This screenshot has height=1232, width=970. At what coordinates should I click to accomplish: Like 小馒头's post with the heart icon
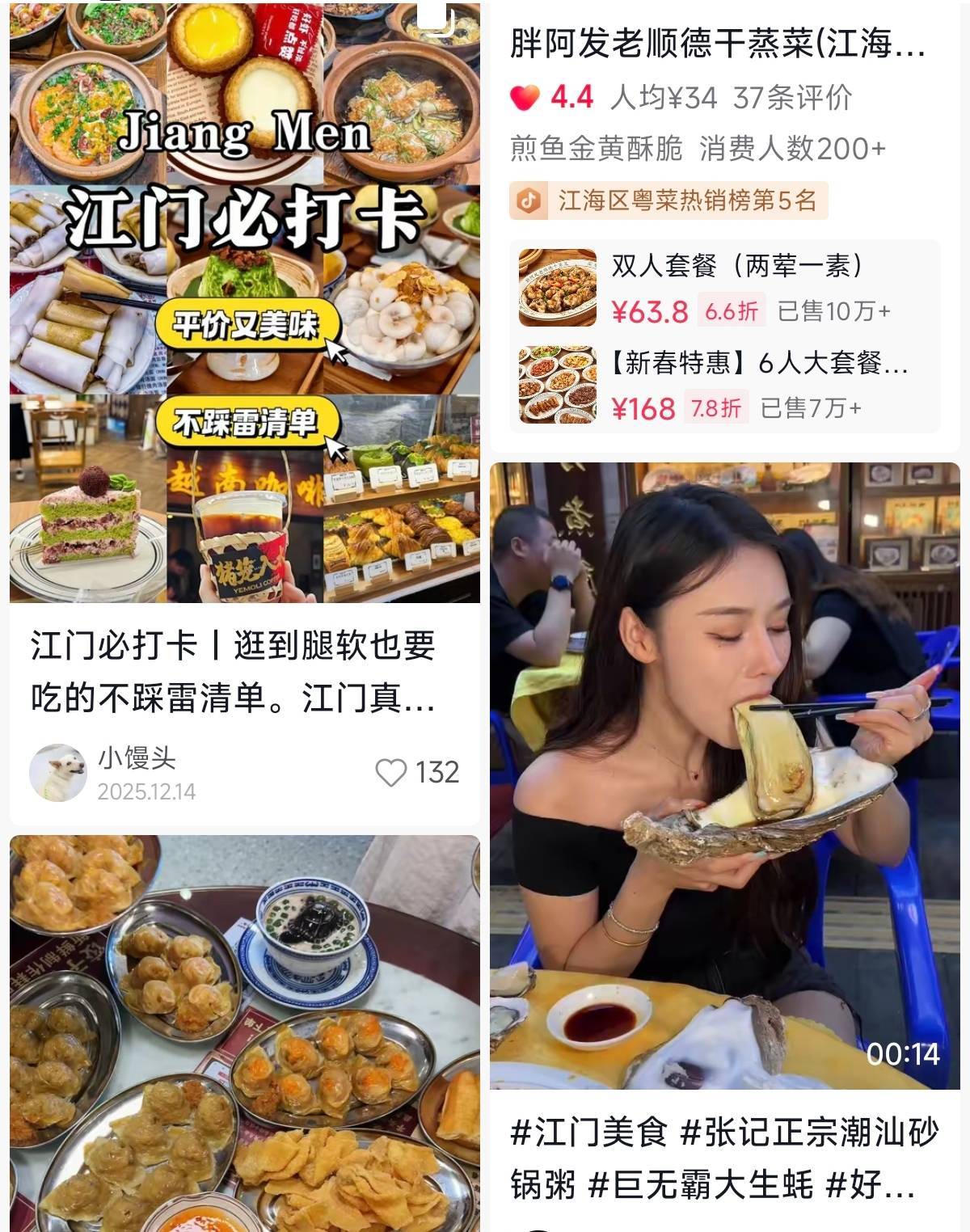pos(392,773)
